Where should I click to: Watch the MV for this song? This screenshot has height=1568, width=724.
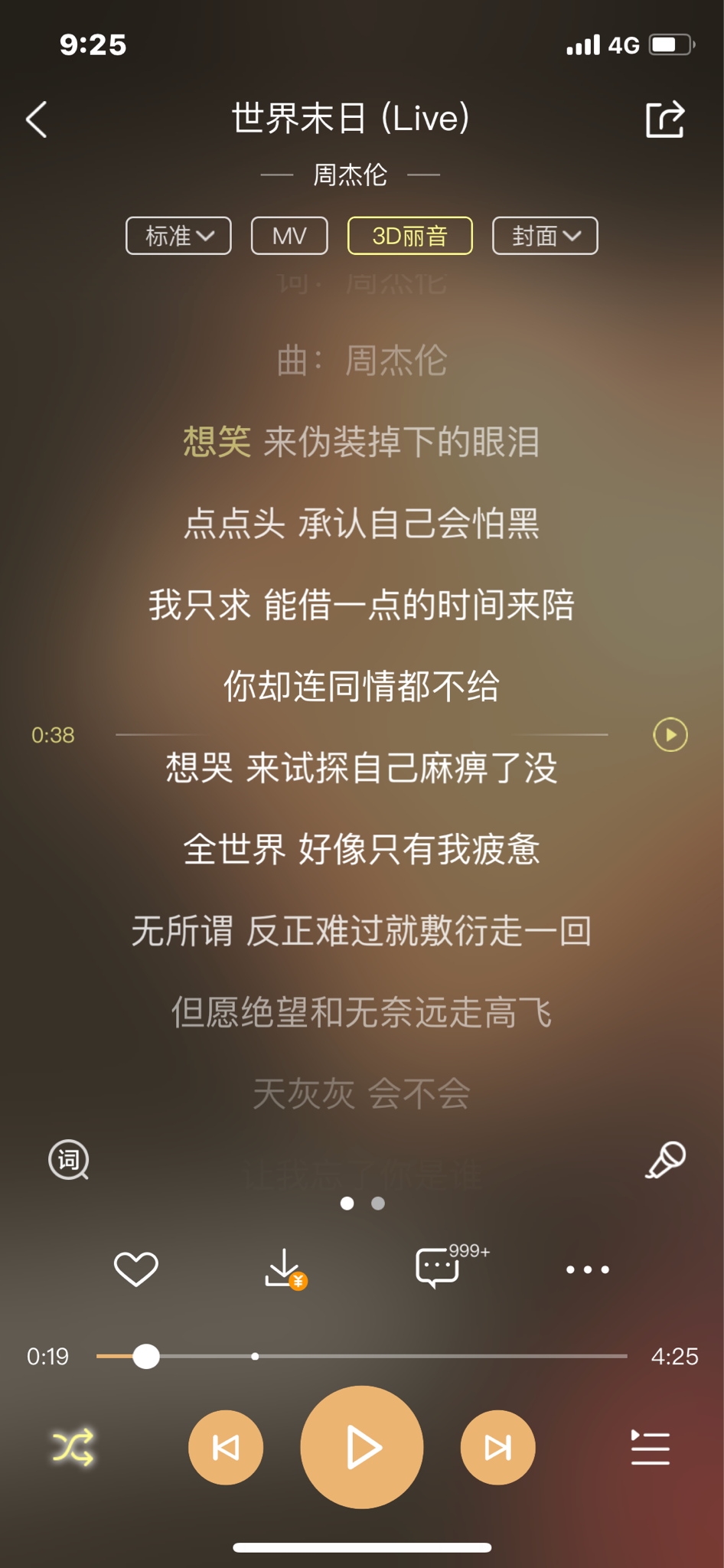click(289, 236)
